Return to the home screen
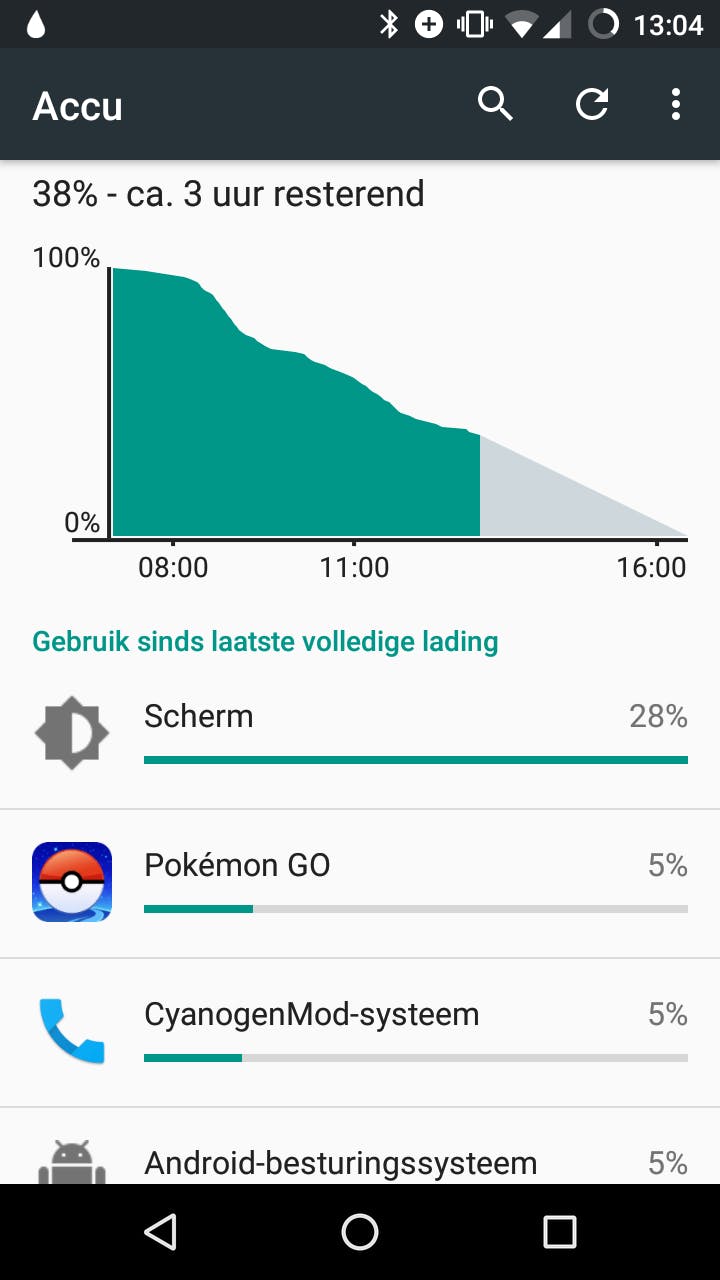The height and width of the screenshot is (1280, 720). (360, 1232)
